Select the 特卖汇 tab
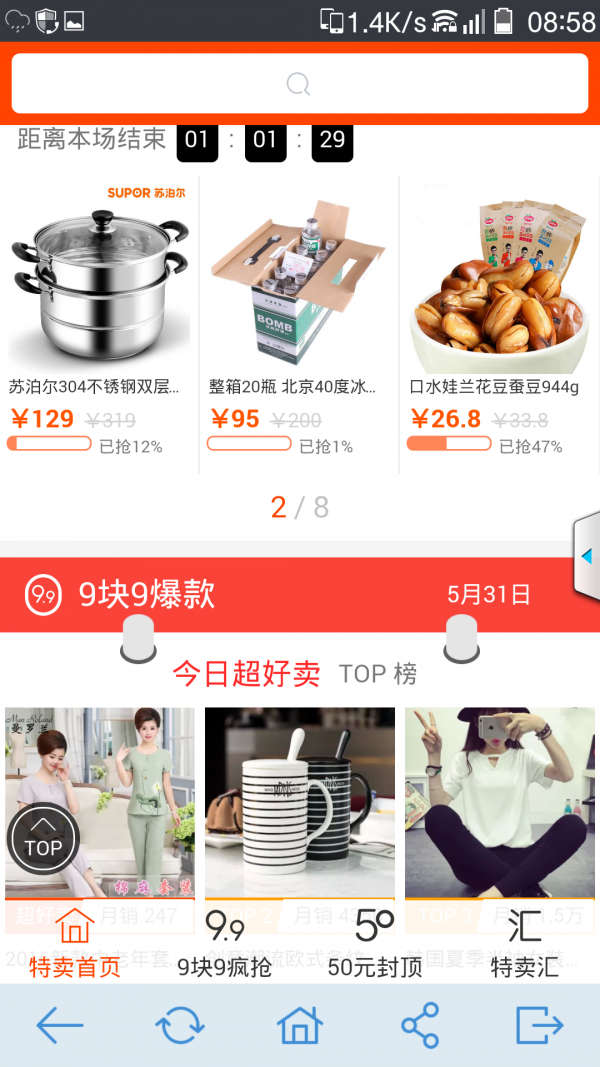Viewport: 600px width, 1067px height. click(x=524, y=943)
